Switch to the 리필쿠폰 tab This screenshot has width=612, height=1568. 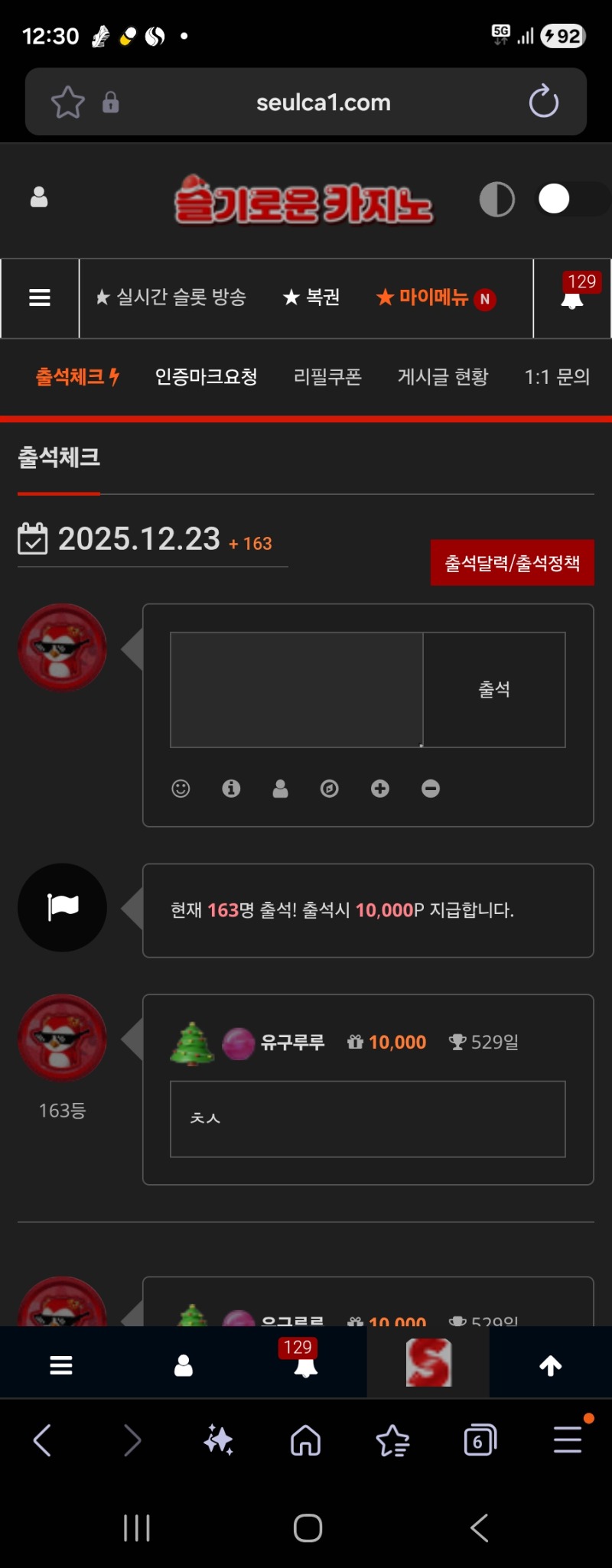click(x=327, y=377)
